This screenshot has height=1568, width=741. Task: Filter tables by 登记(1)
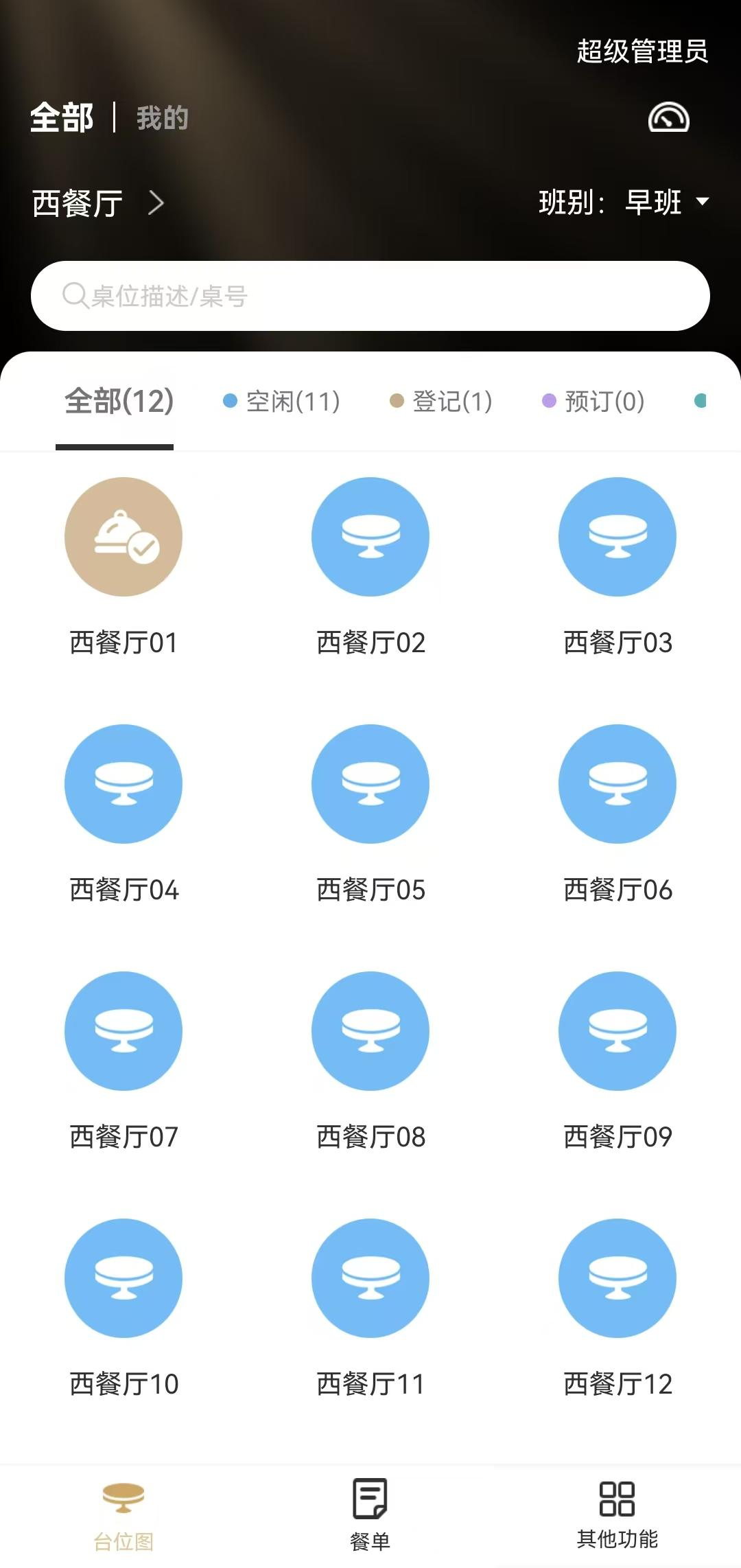(x=440, y=402)
